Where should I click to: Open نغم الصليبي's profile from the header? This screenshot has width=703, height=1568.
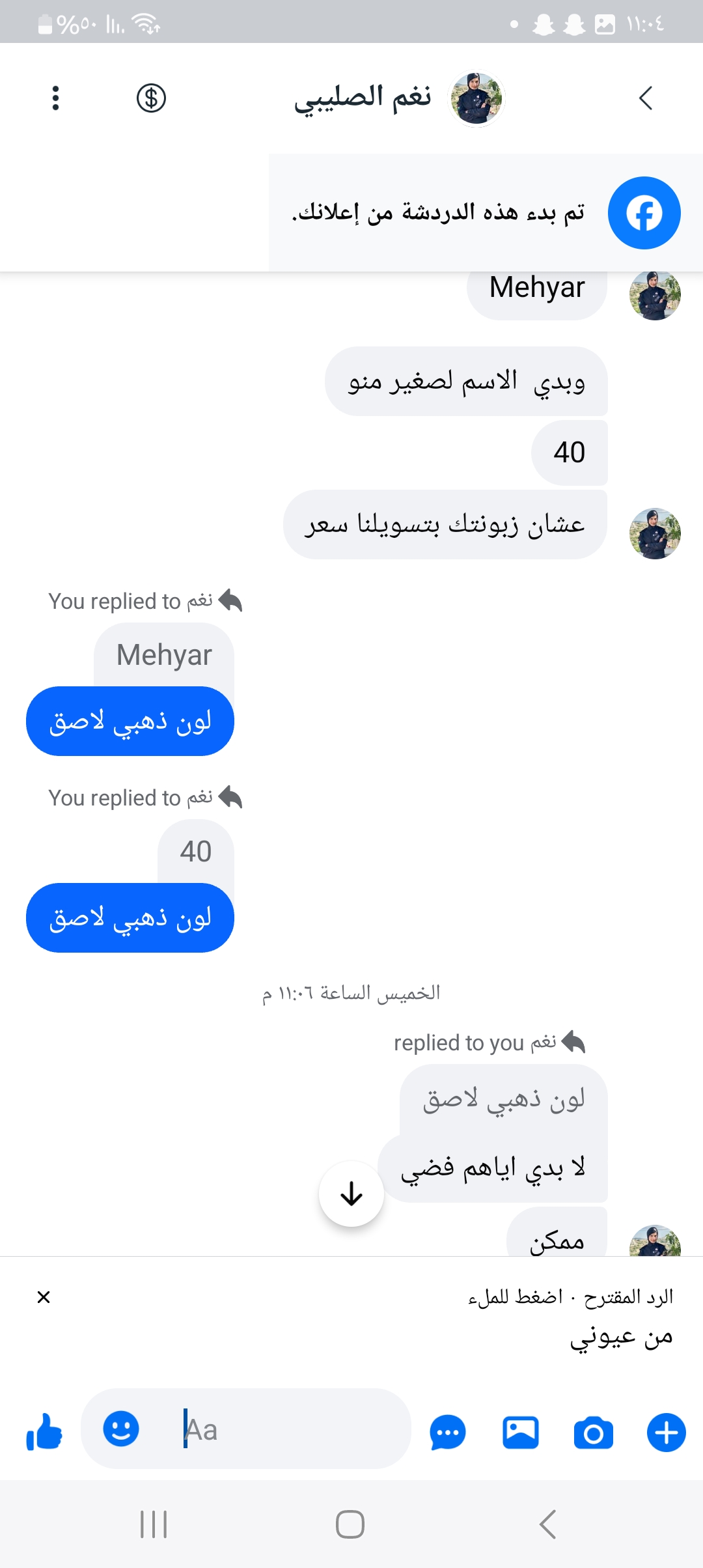391,98
